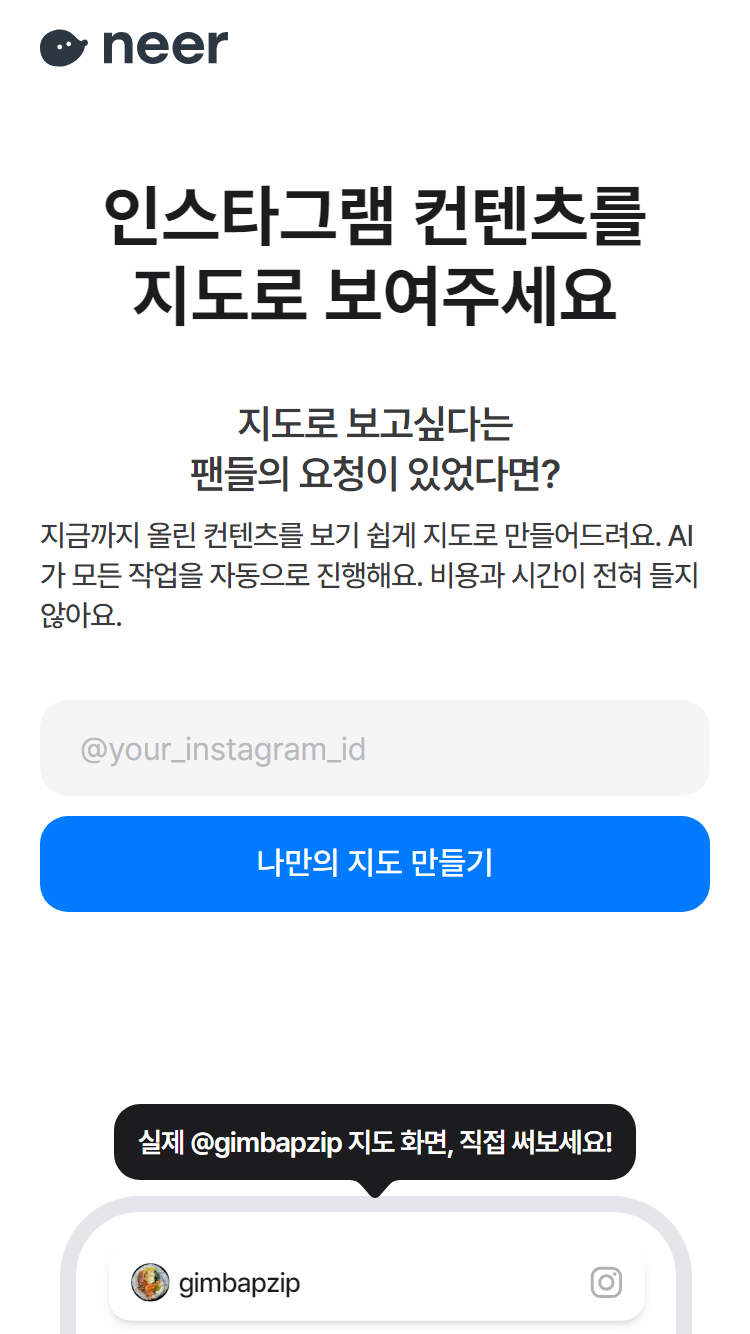Screen dimensions: 750x1334
Task: Tap the 나만의 지도 만들기 button
Action: (x=375, y=864)
